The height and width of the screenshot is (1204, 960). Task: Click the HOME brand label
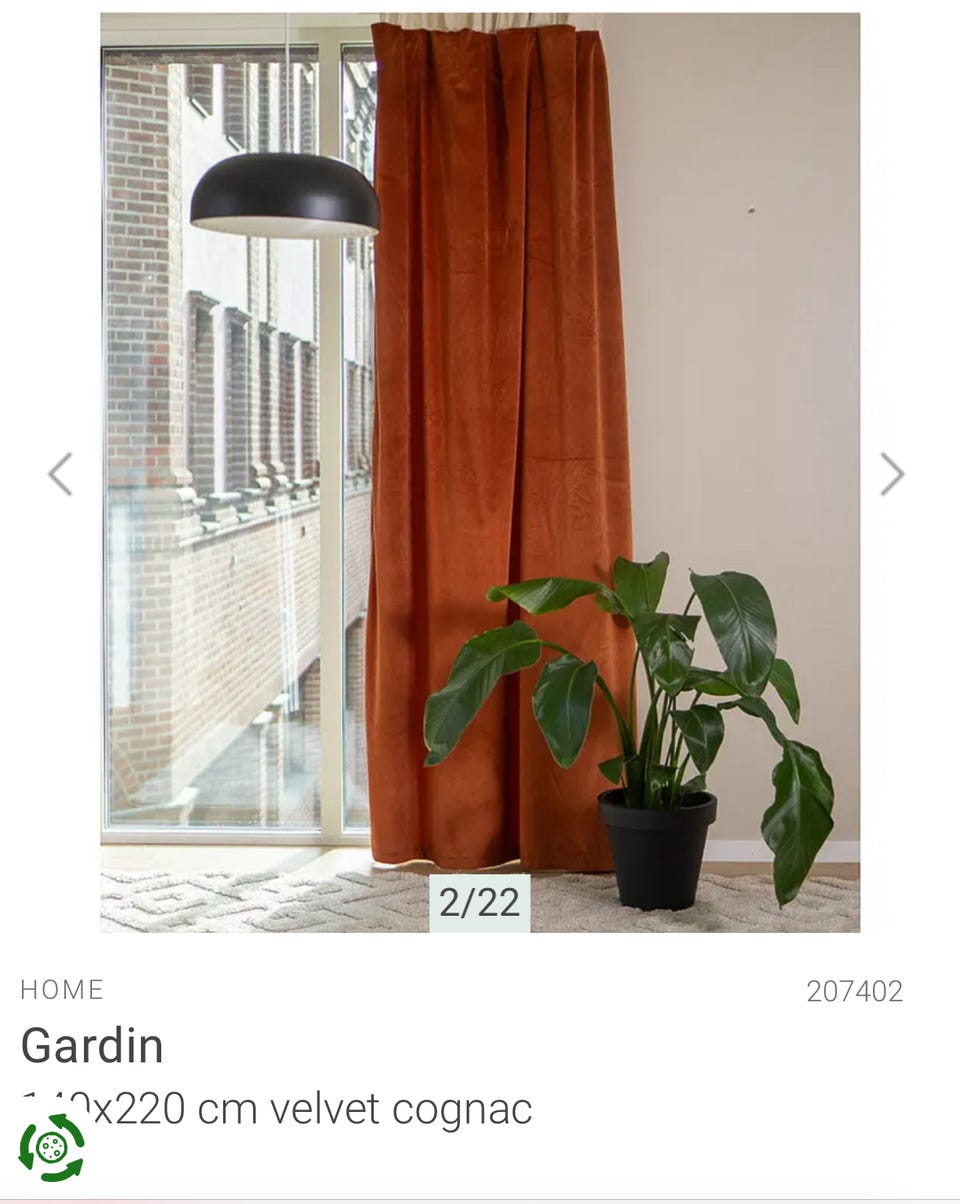coord(62,991)
